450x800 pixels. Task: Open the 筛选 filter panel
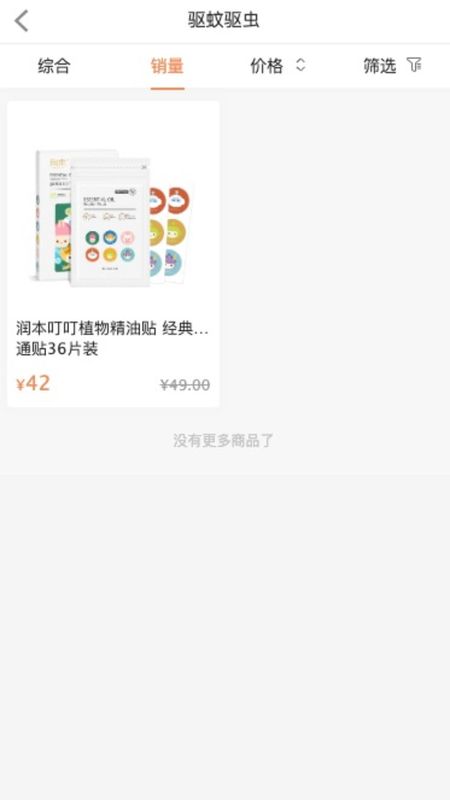tap(392, 66)
